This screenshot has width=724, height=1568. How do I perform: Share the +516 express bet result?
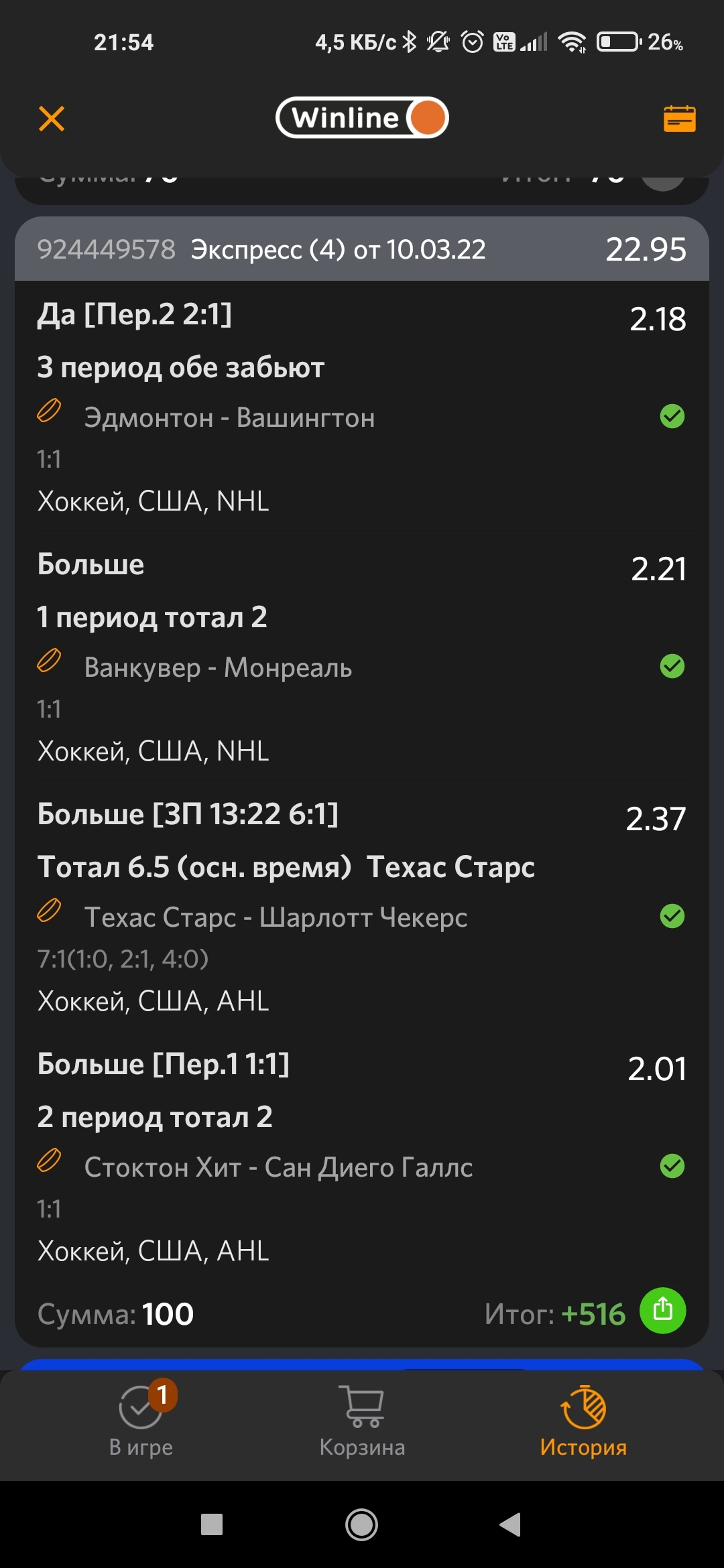[x=662, y=1311]
